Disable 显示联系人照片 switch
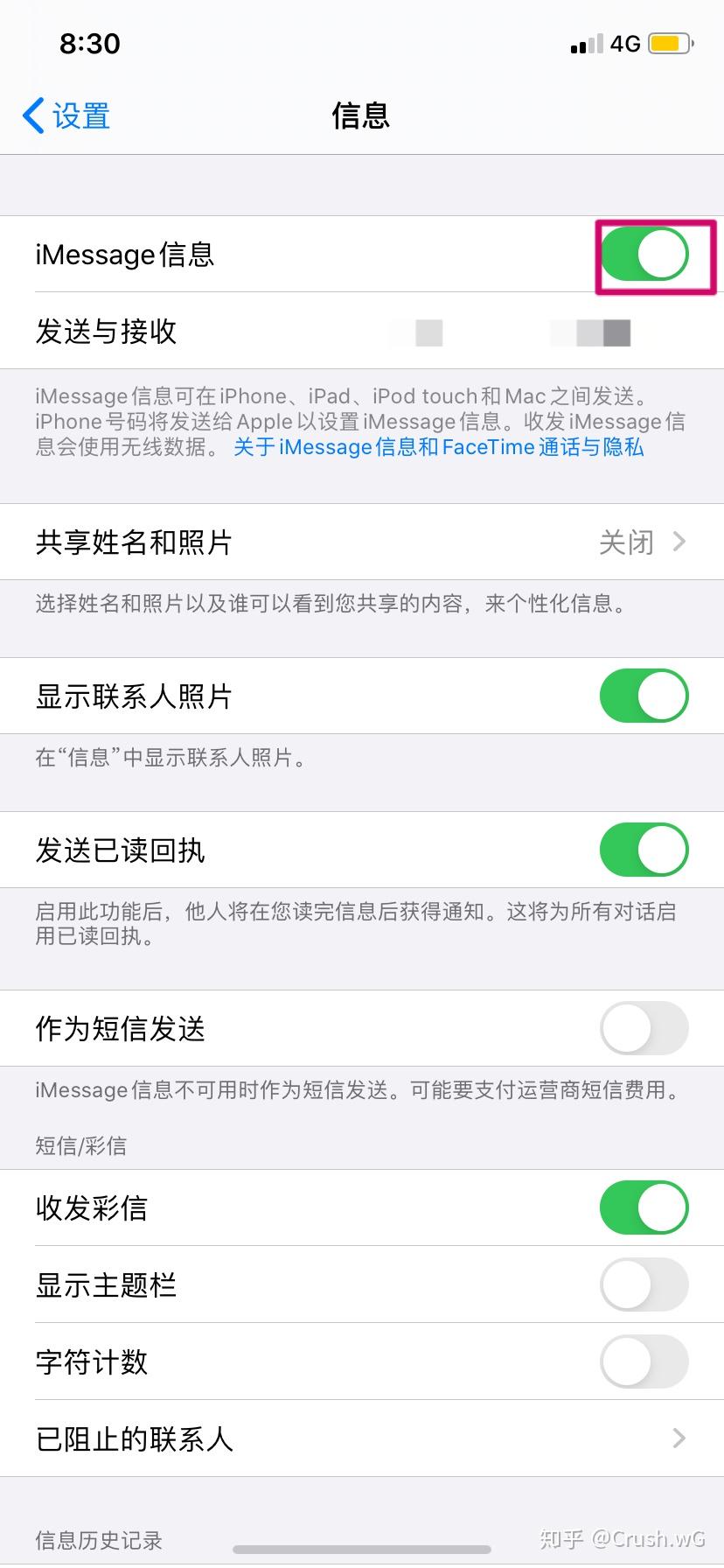The height and width of the screenshot is (1568, 724). (x=644, y=696)
